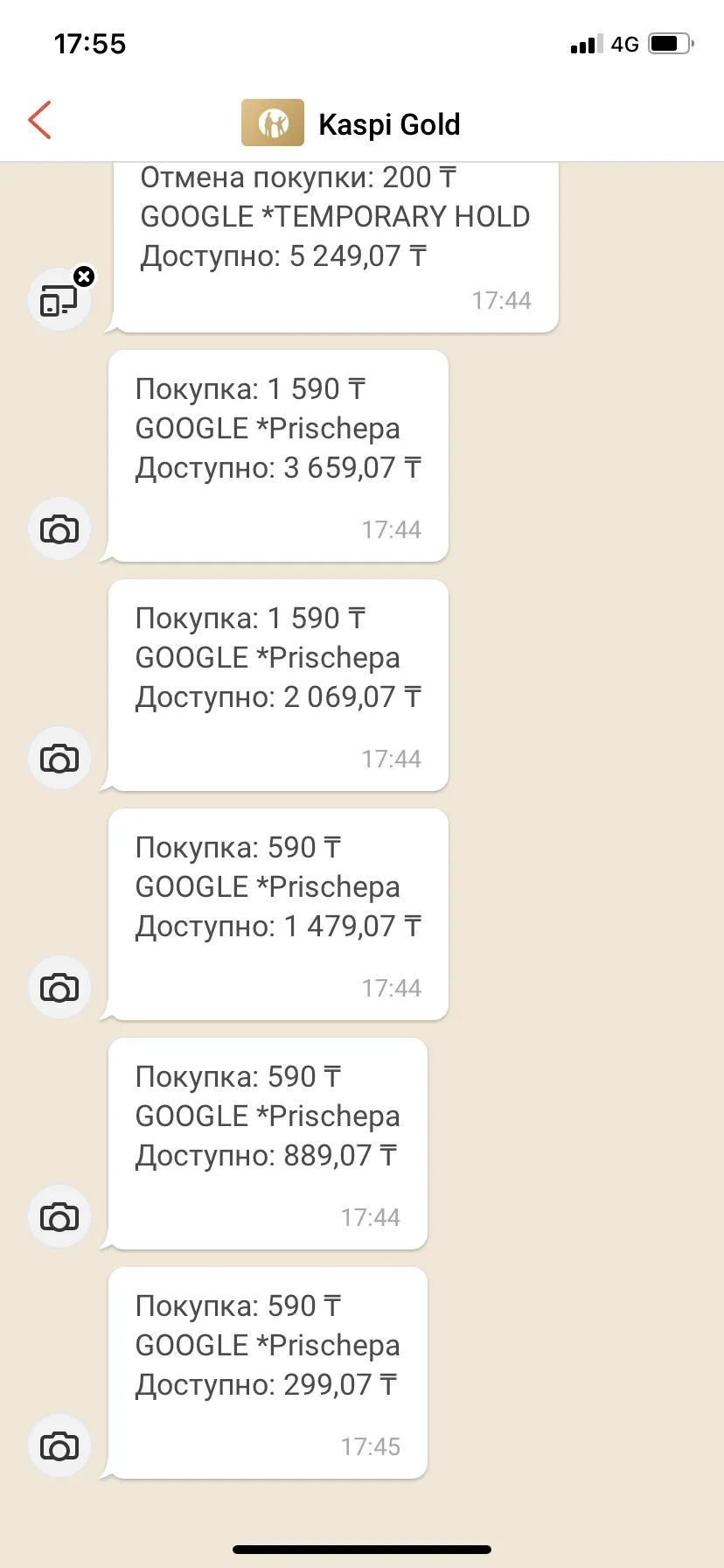Open the camera icon beside the 1 479,07 ₸ purchase
Viewport: 724px width, 1568px height.
(x=60, y=987)
